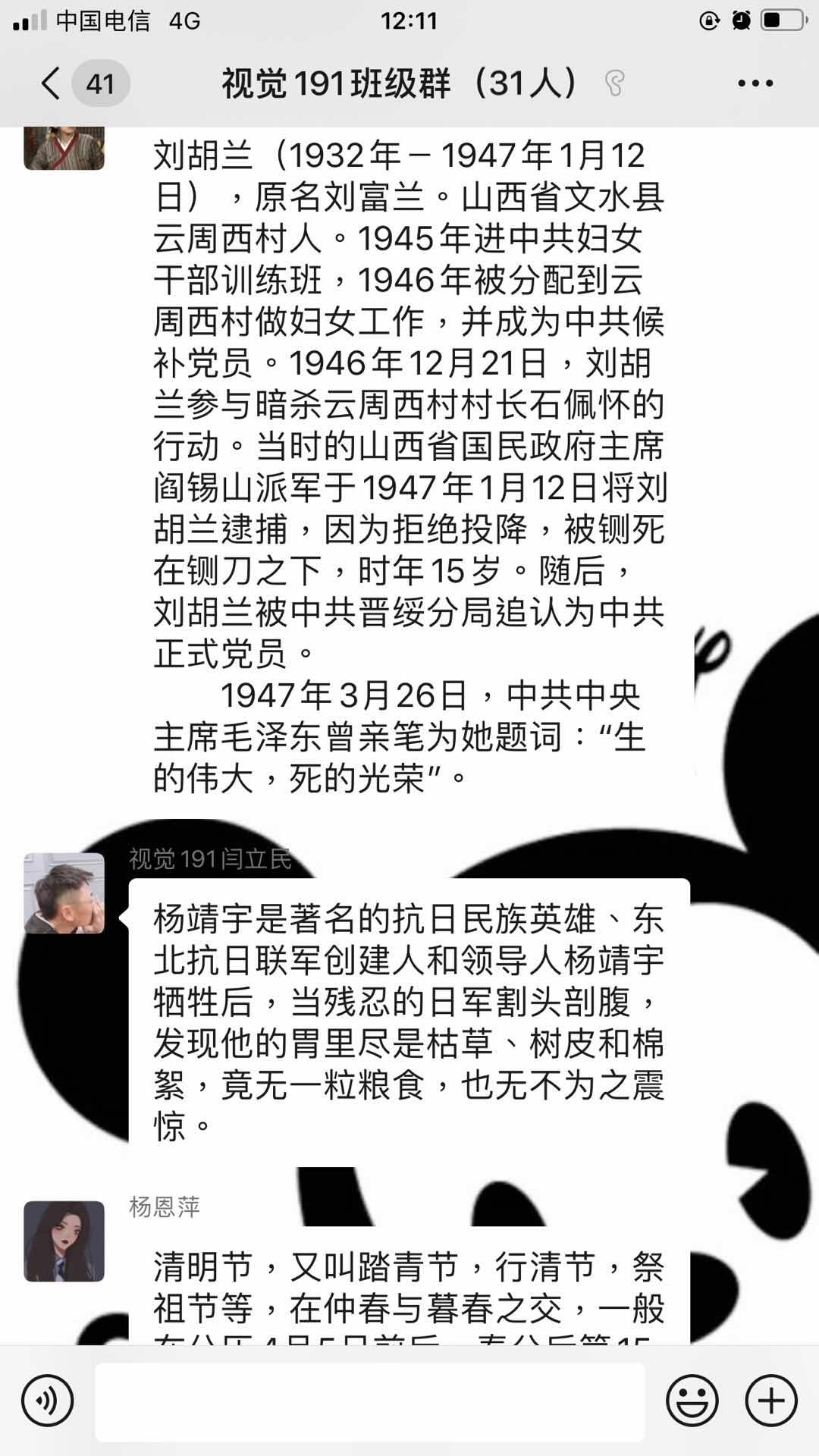This screenshot has width=819, height=1456.
Task: Open 杨恩萍's profile avatar
Action: click(x=64, y=1241)
